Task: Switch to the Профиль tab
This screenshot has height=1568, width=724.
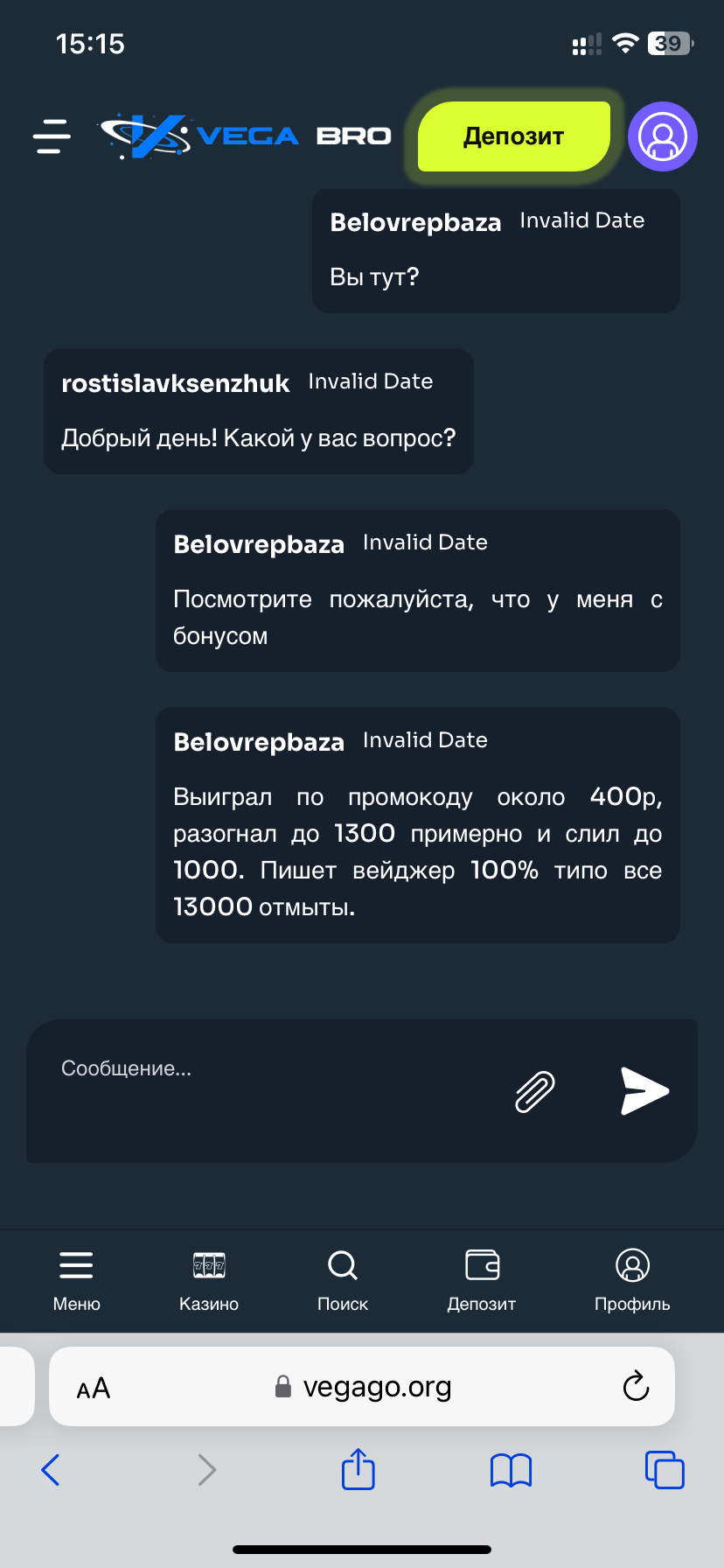Action: [x=632, y=1281]
